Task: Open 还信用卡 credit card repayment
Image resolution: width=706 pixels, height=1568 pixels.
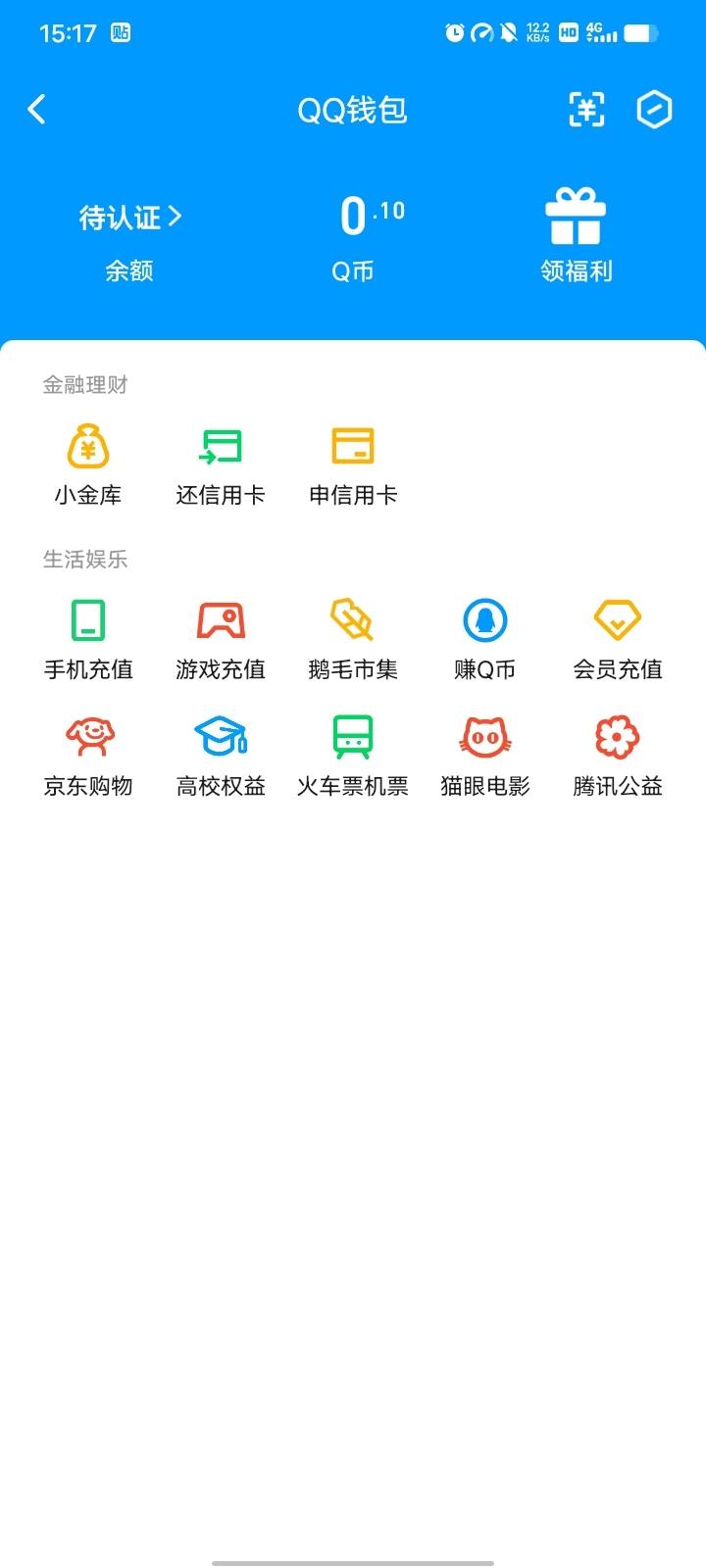Action: [x=220, y=463]
